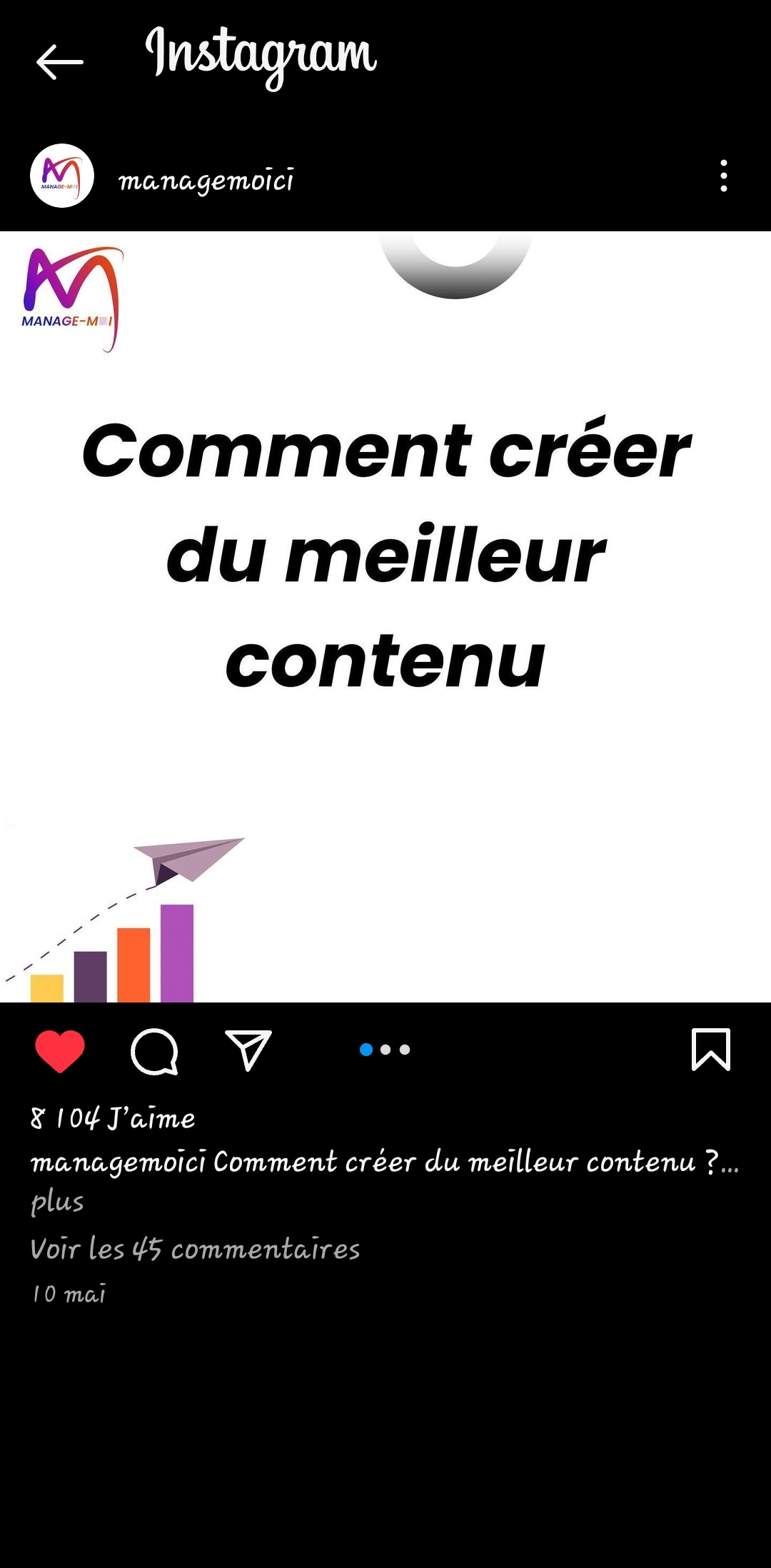Open comments via the speech bubble icon
This screenshot has height=1568, width=771.
(154, 1051)
